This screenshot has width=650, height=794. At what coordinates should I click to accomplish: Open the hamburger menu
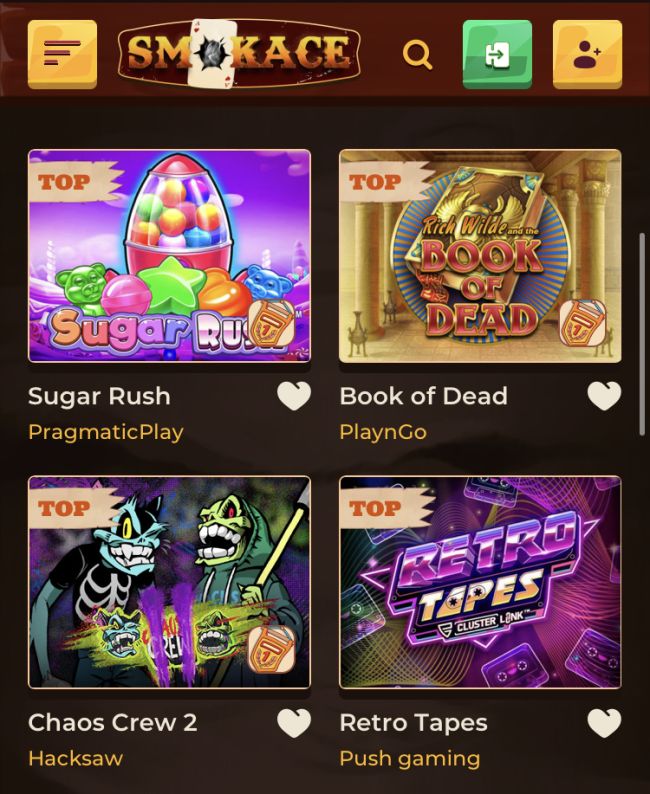(x=62, y=54)
